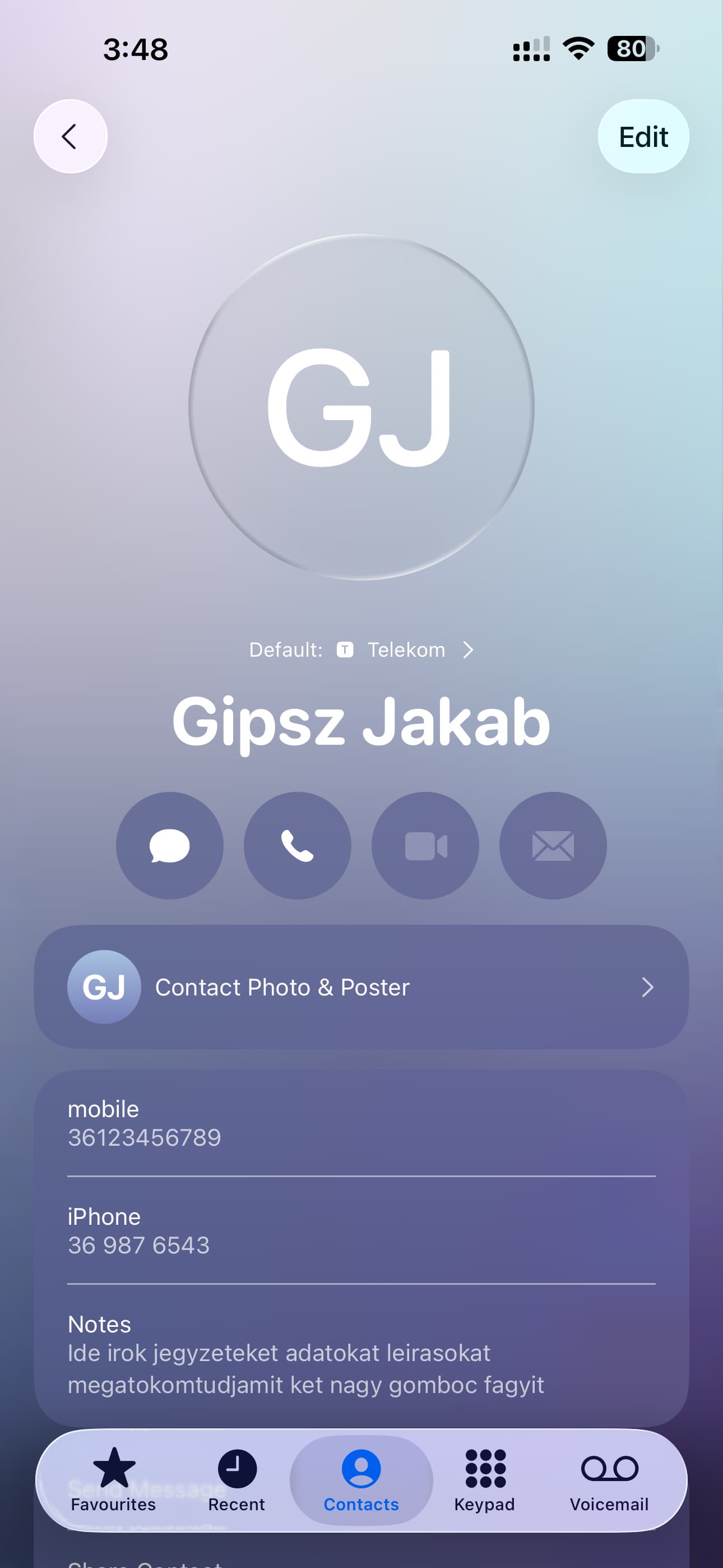This screenshot has height=1568, width=723.
Task: Email Gipsz Jakab using the envelope icon
Action: tap(553, 846)
